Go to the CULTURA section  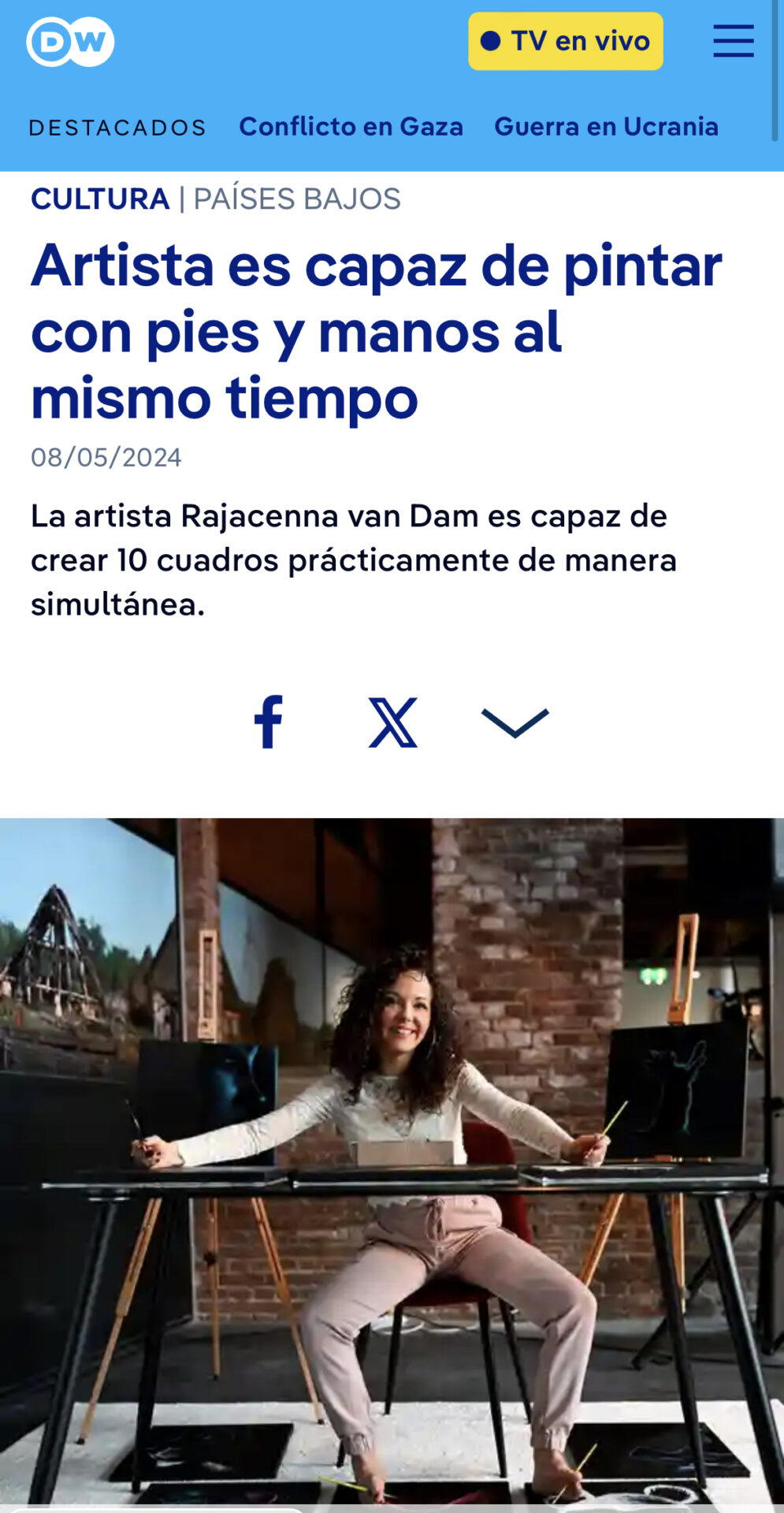[100, 199]
